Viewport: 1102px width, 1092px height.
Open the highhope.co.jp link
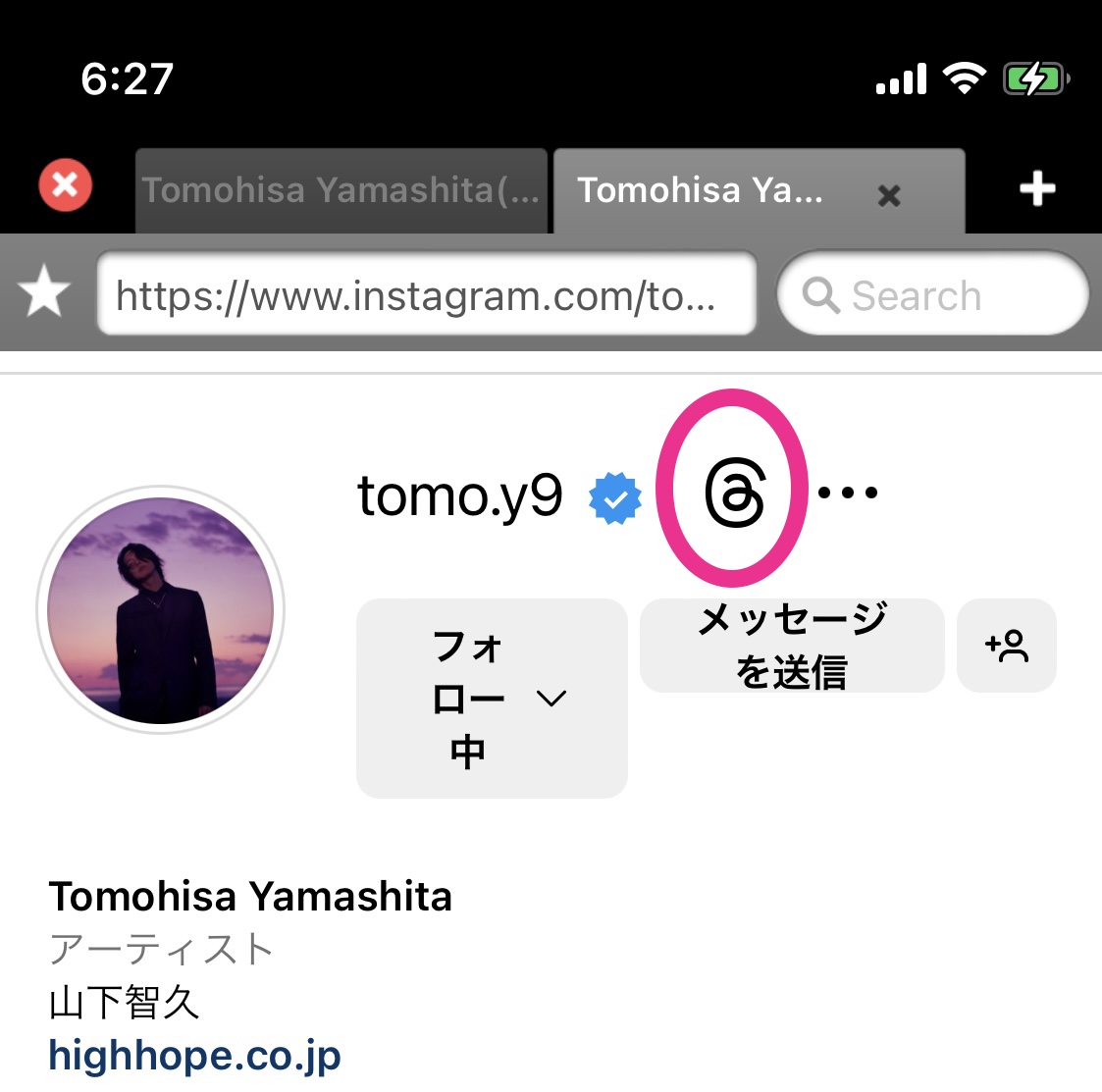pyautogui.click(x=195, y=1056)
